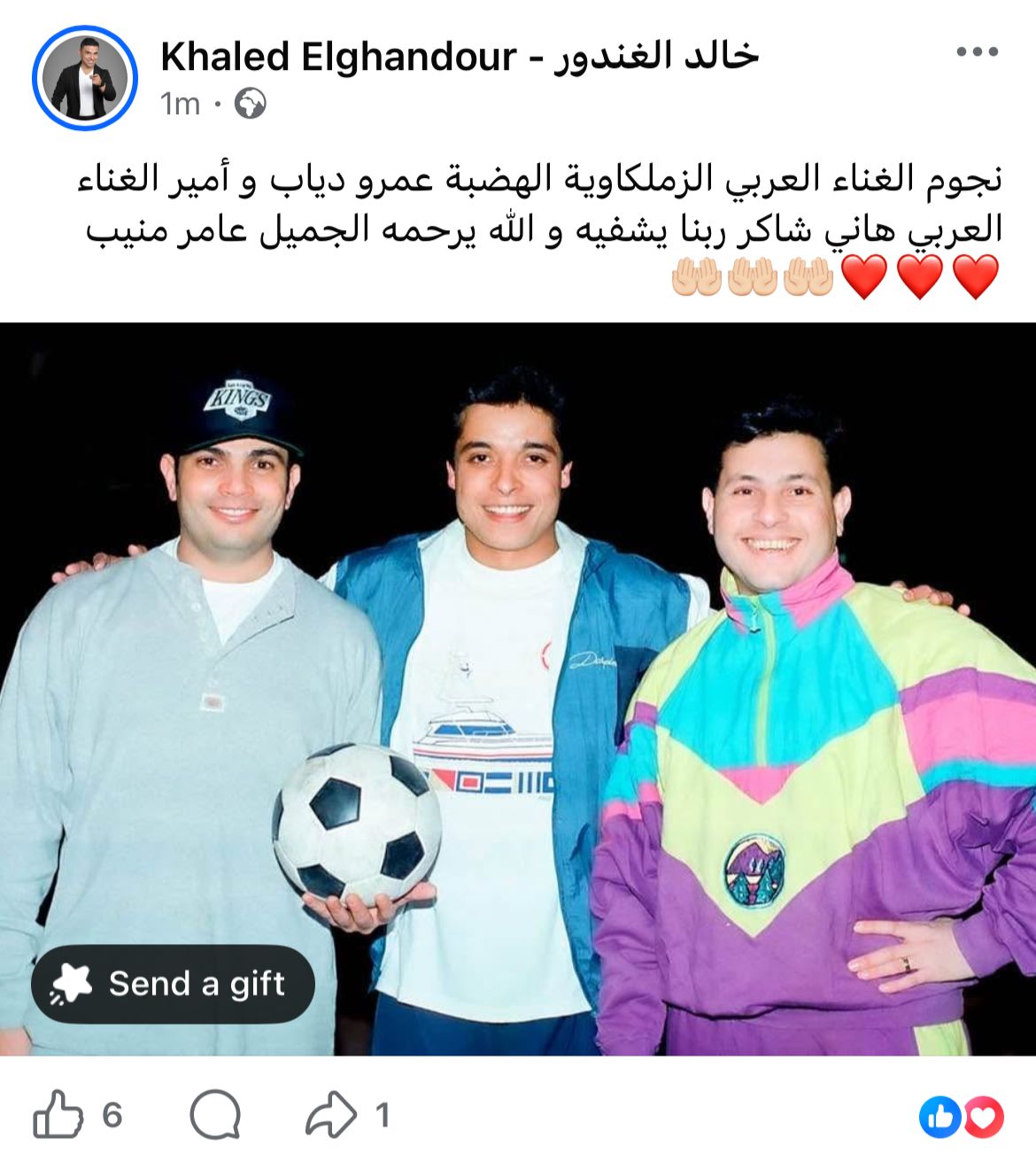Viewport: 1036px width, 1161px height.
Task: Open Khaled Elghandour's profile picture
Action: coord(85,78)
